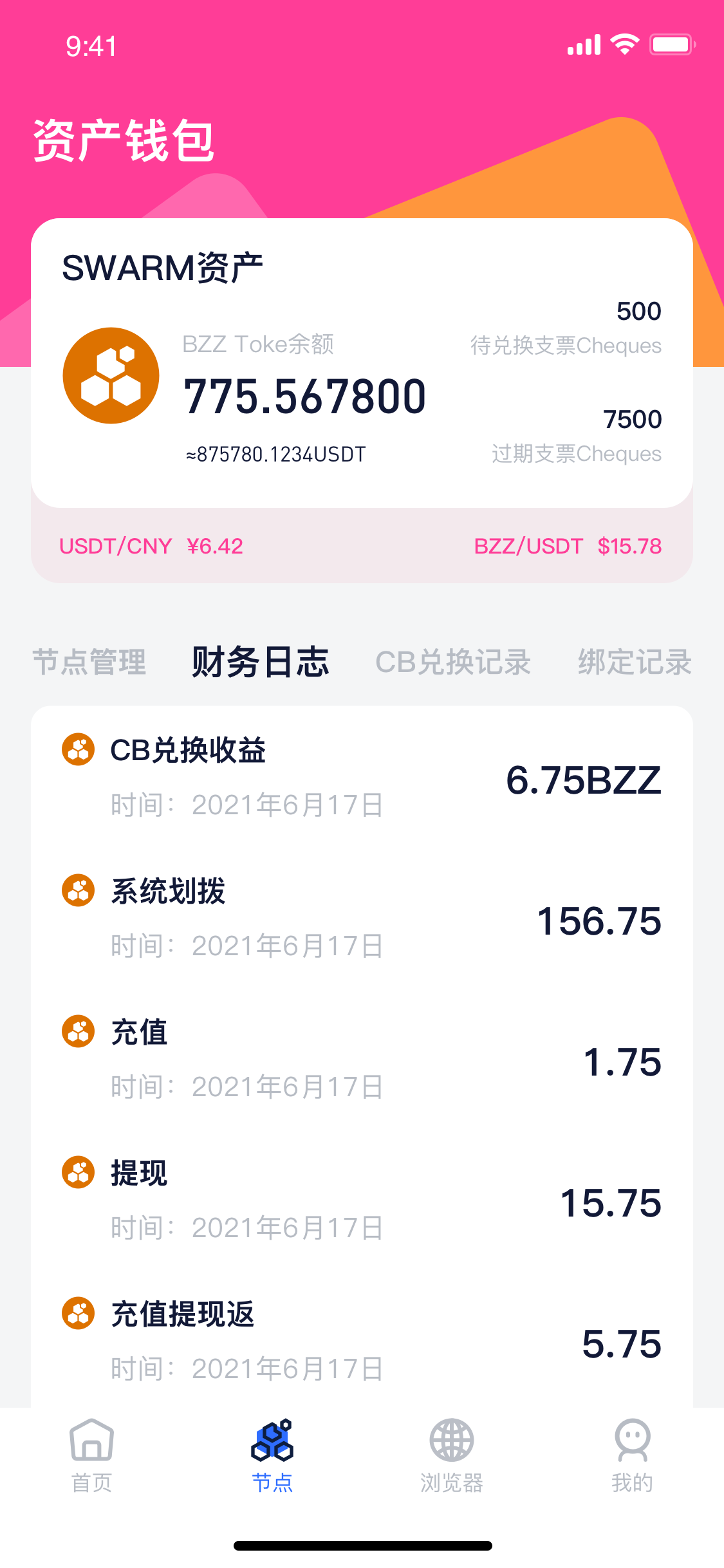Select the 财务日志 tab
The height and width of the screenshot is (1568, 724).
point(260,662)
